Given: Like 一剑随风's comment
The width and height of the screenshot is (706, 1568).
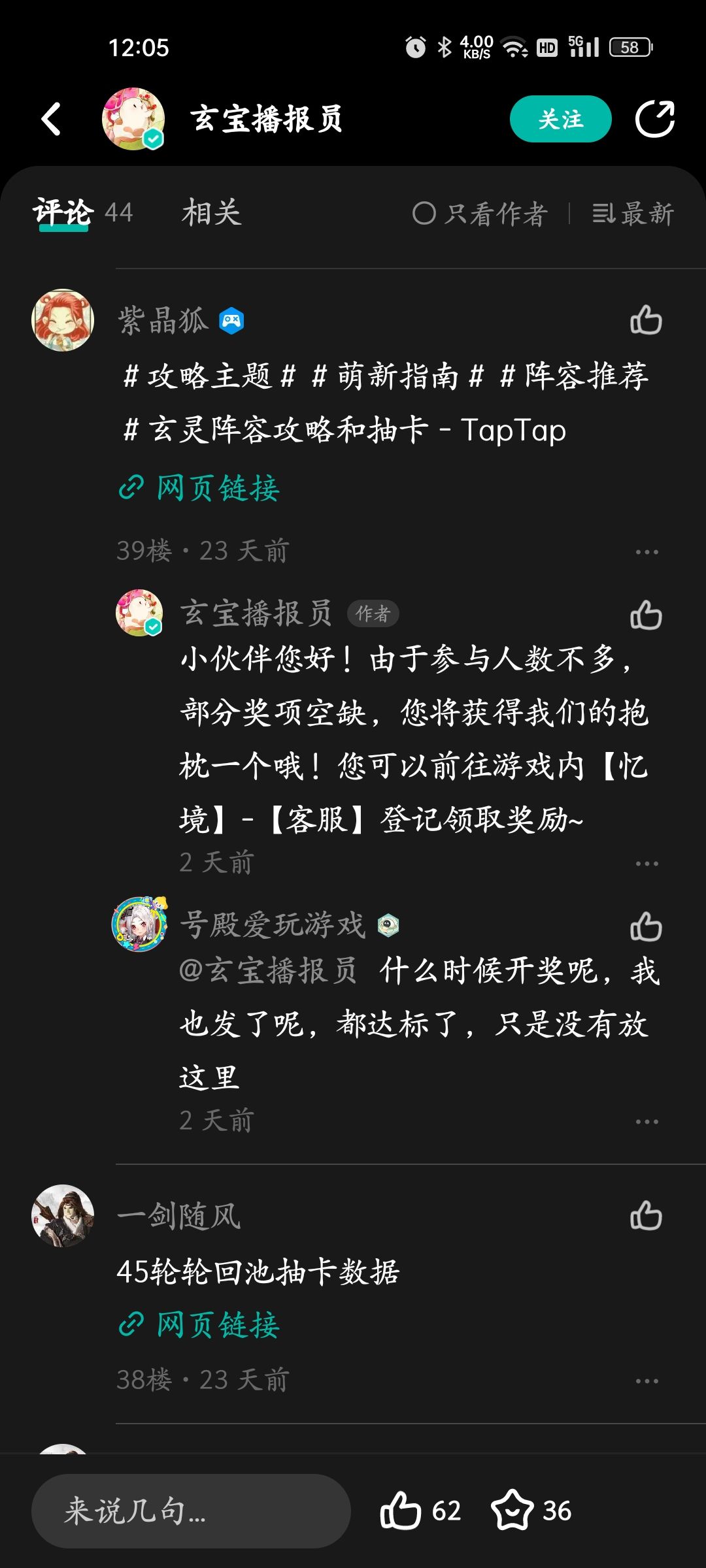Looking at the screenshot, I should tap(646, 1216).
